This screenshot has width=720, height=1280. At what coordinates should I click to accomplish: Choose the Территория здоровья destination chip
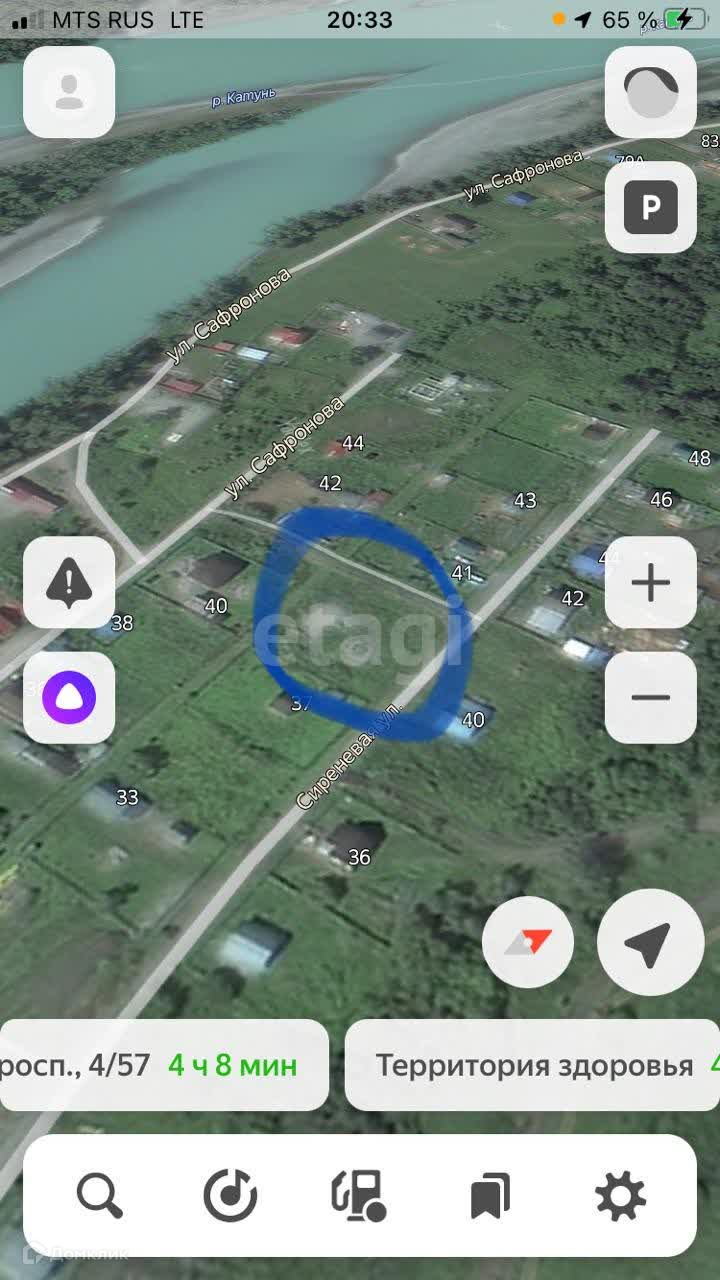click(x=535, y=1065)
